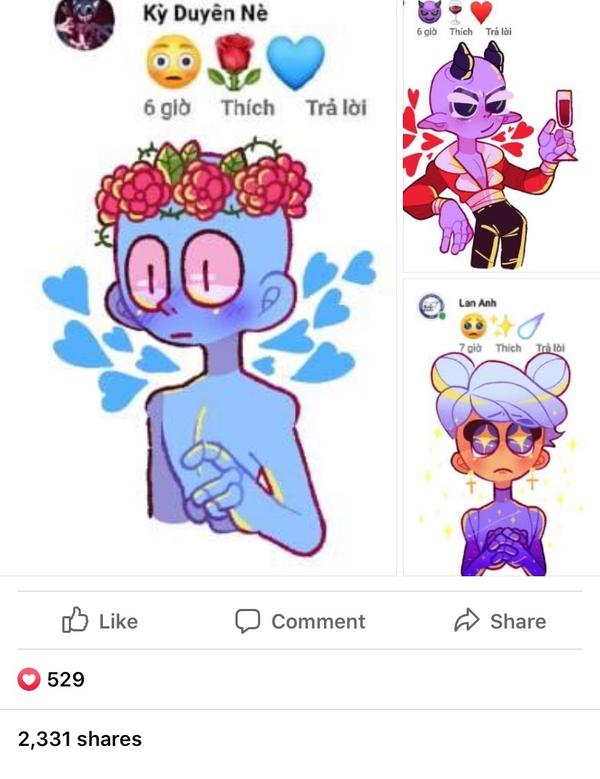
Task: Open the large photo of the blue flower-crown character
Action: click(200, 340)
